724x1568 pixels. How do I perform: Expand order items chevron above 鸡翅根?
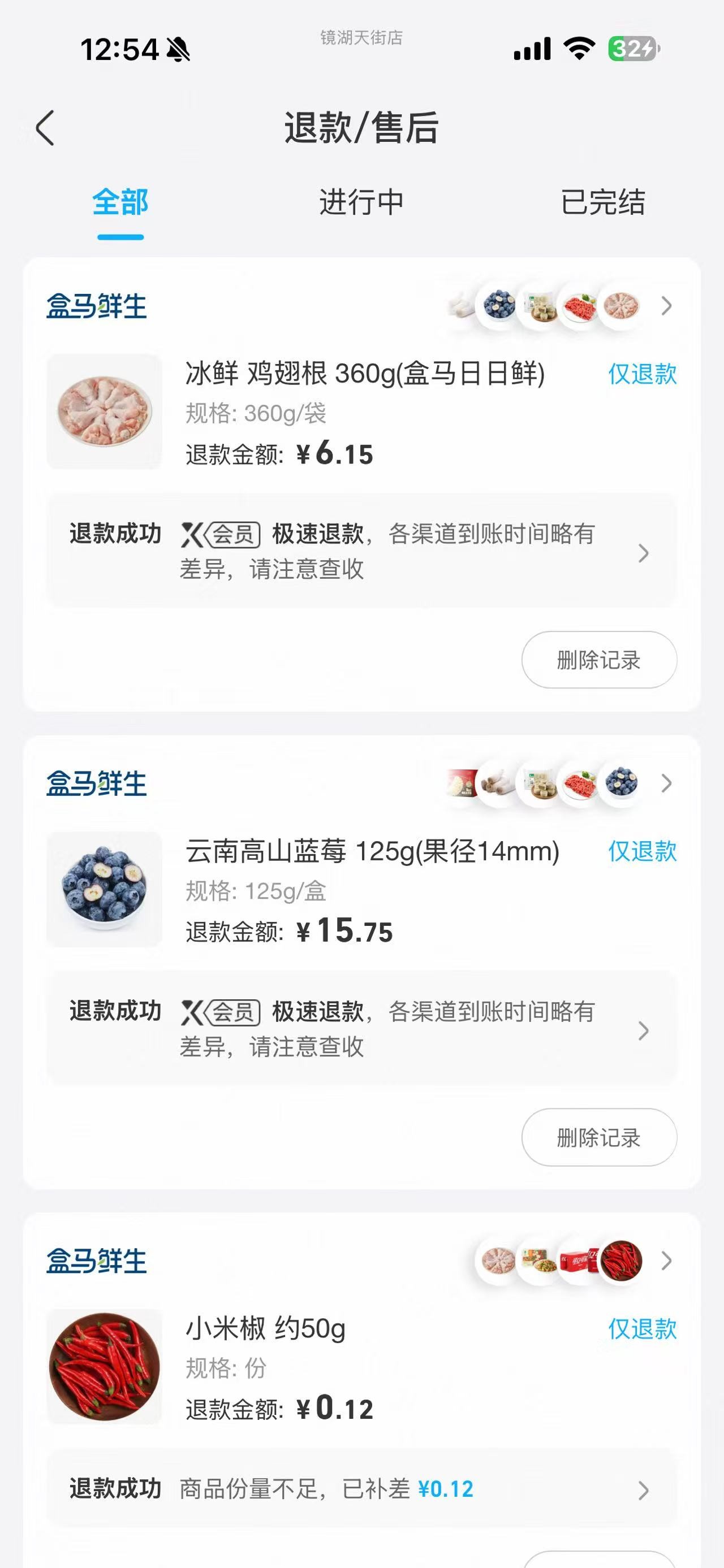click(x=667, y=306)
